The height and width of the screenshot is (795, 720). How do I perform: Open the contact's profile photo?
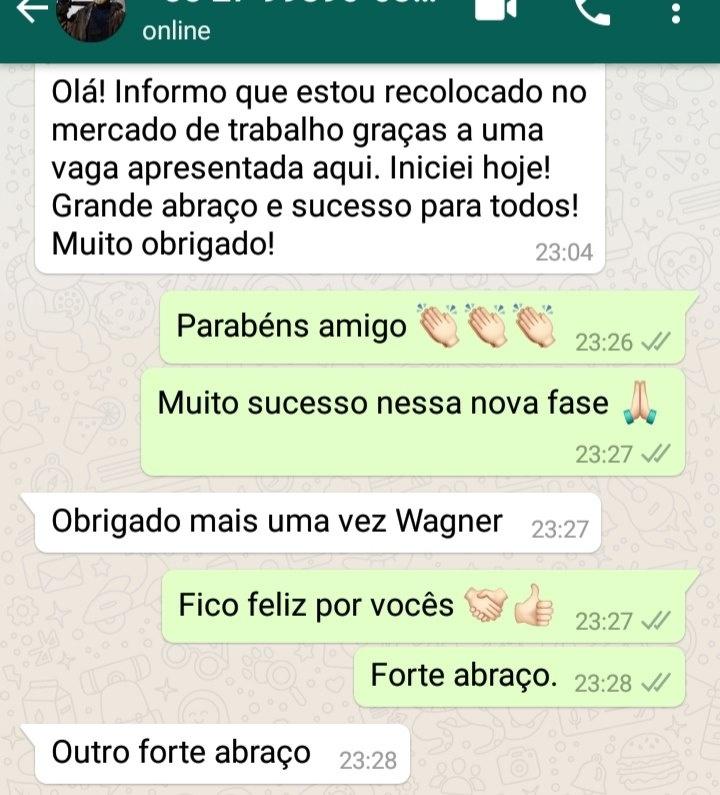[90, 15]
